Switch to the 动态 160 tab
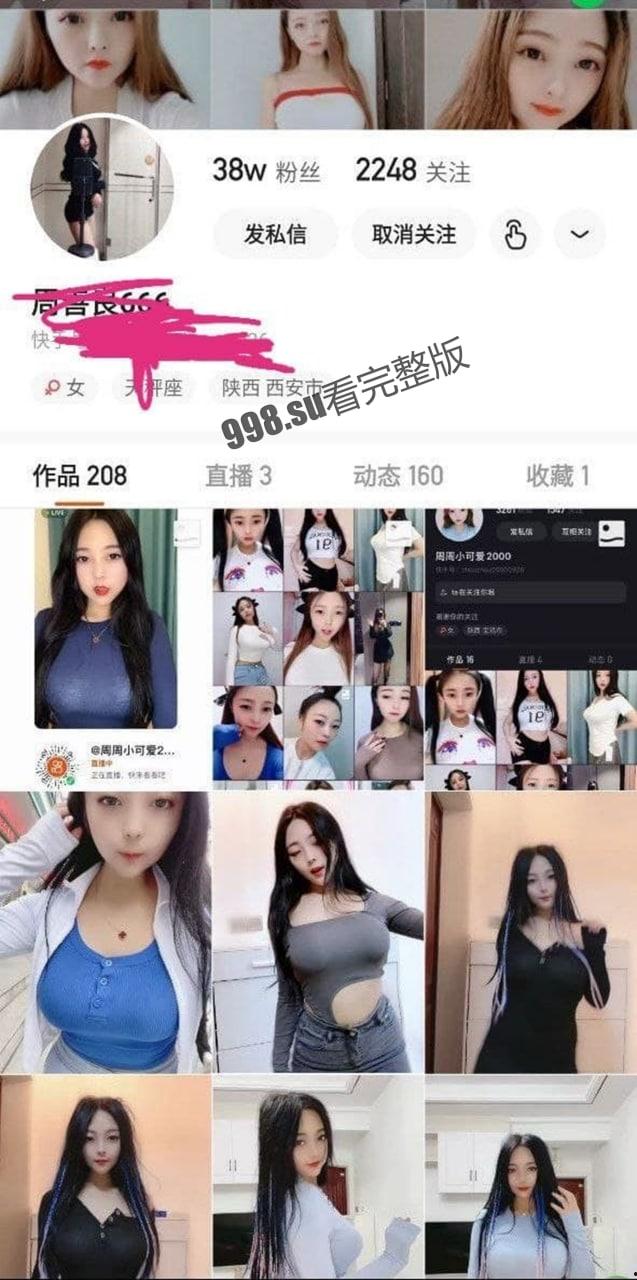The width and height of the screenshot is (637, 1280). (x=397, y=476)
